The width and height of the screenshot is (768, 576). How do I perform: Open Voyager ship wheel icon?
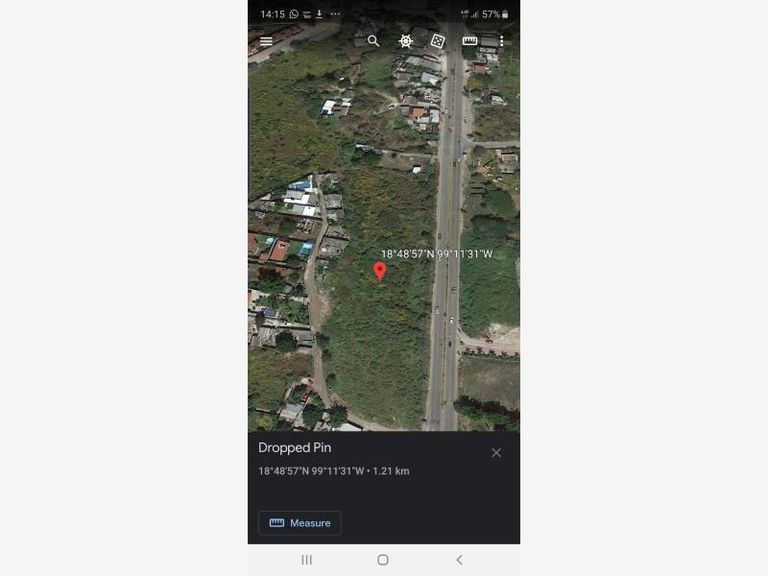(406, 41)
